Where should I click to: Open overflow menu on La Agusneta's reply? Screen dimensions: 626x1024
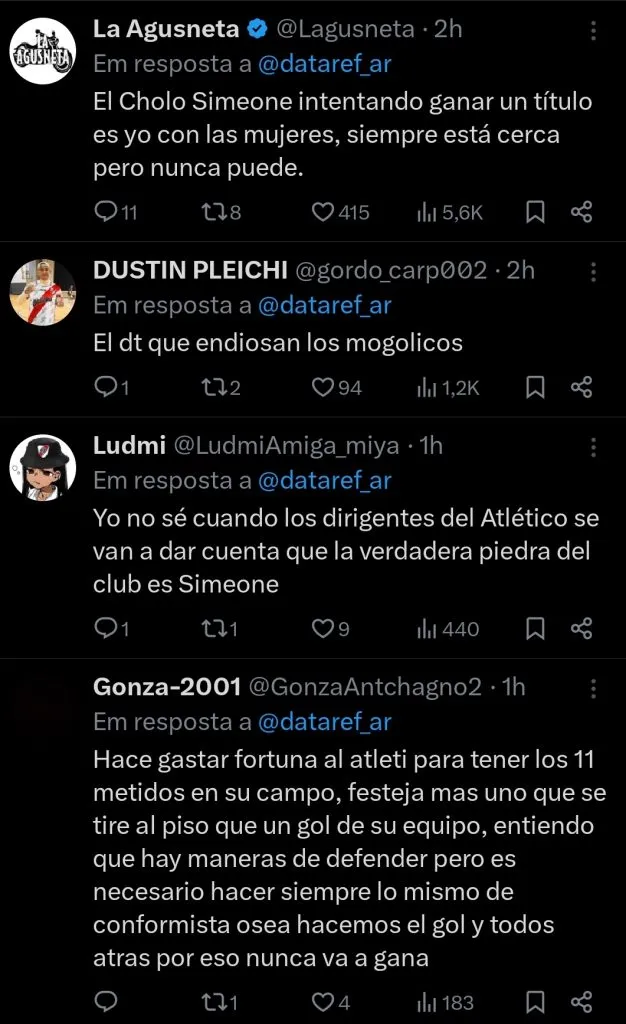click(595, 29)
